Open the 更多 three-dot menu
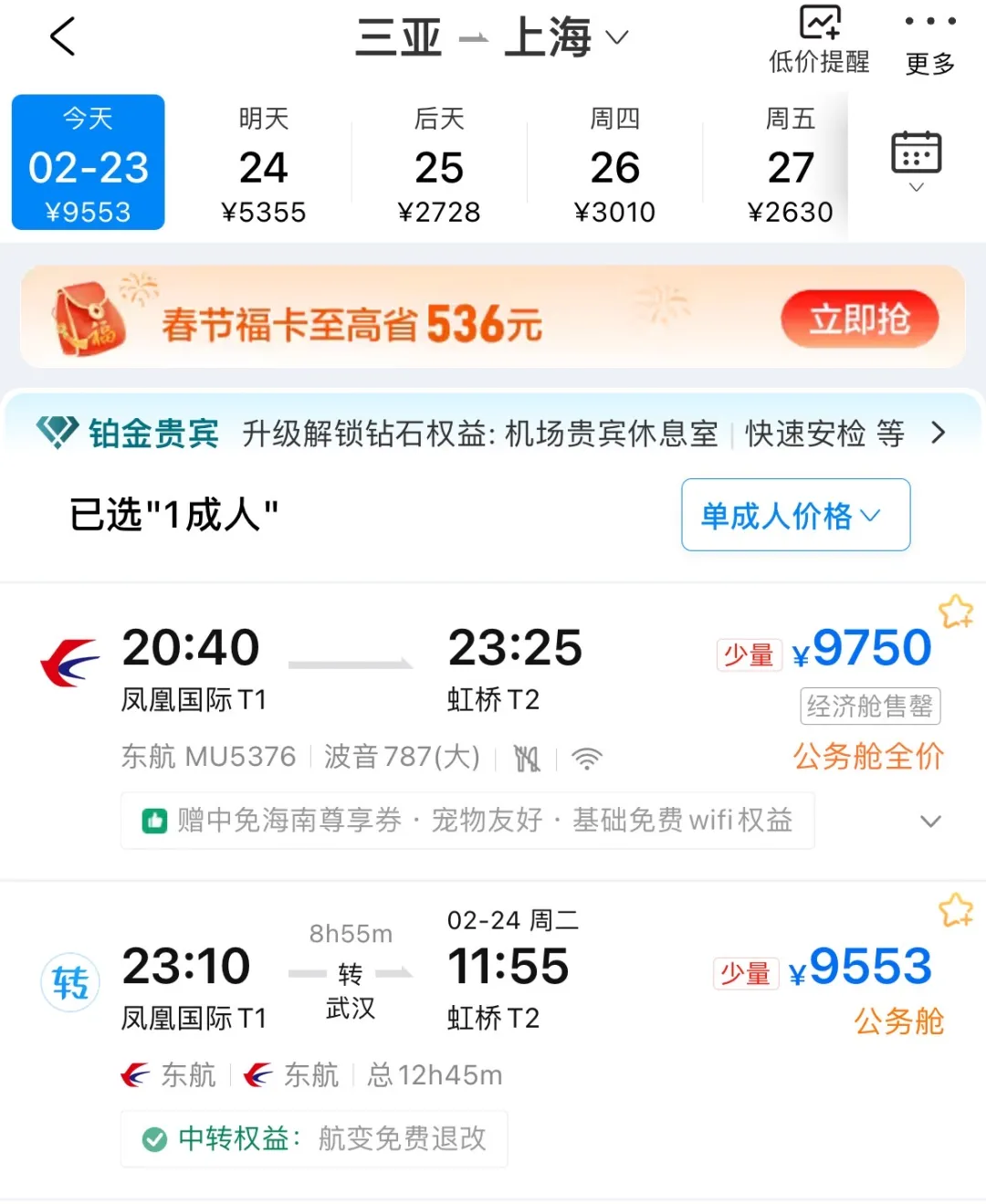Screen dimensions: 986x1204 point(929,23)
